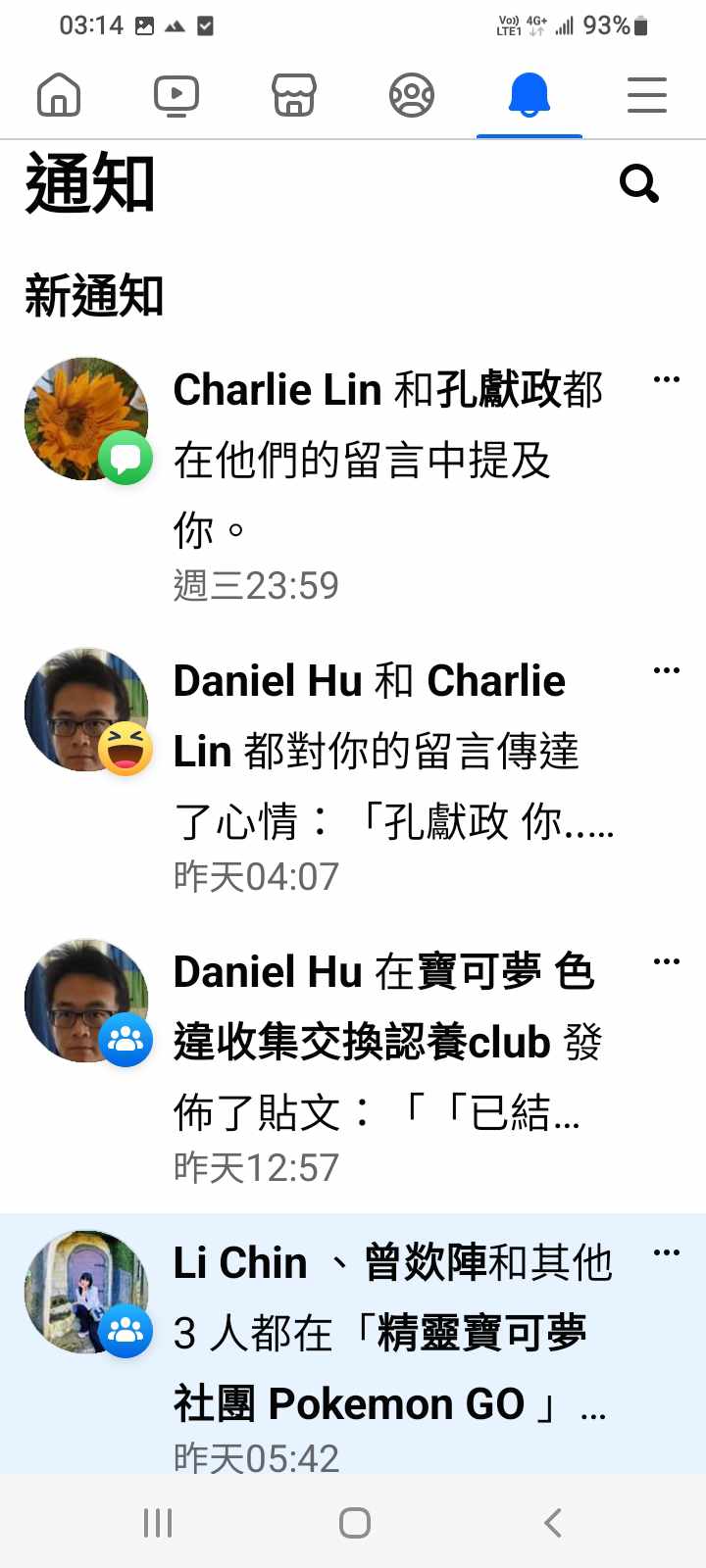Screen dimensions: 706x1568
Task: Open the three-dot menu for the 昨天12:57 notification
Action: point(667,962)
